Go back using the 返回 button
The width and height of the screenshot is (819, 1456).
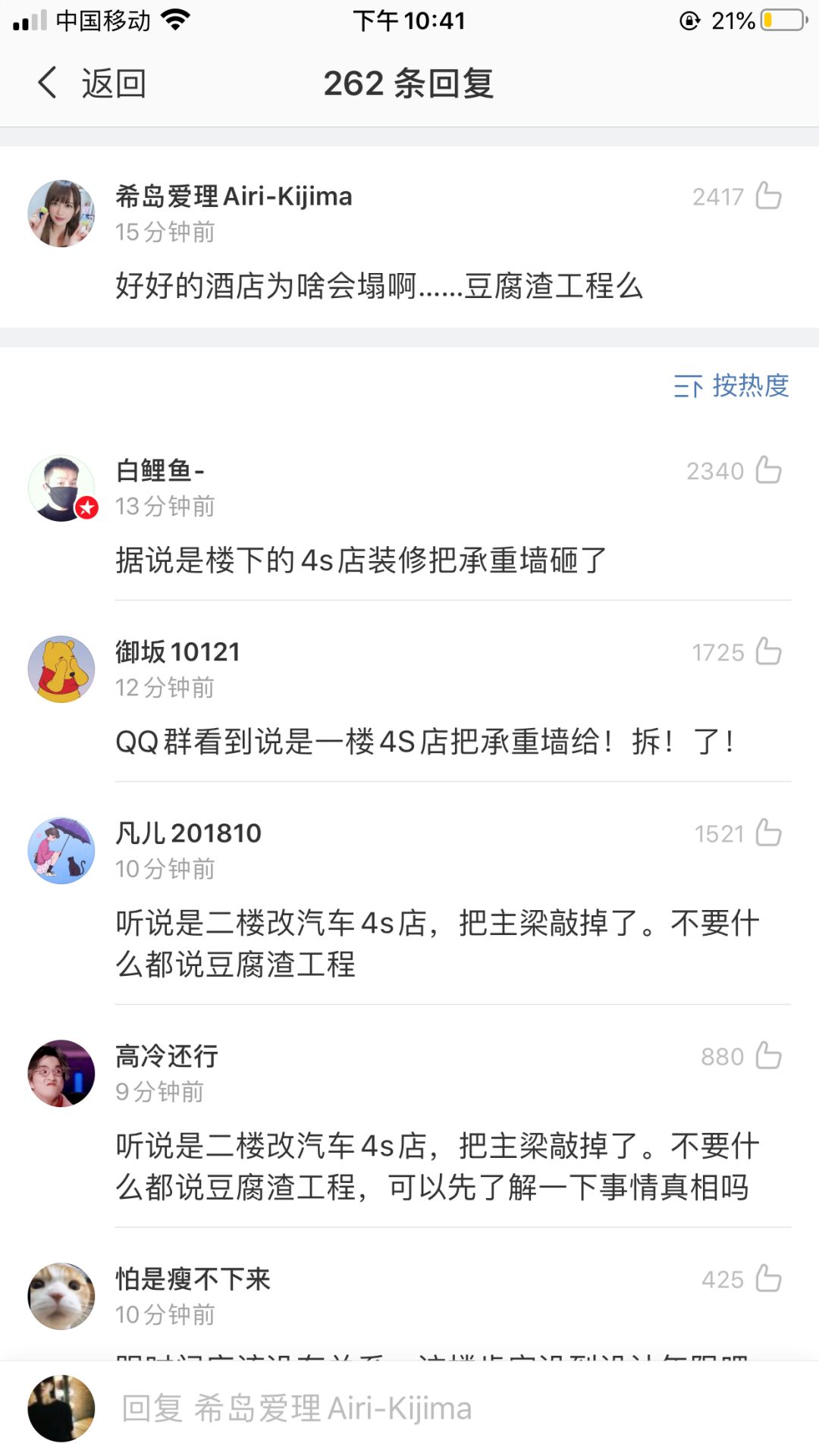click(x=93, y=83)
